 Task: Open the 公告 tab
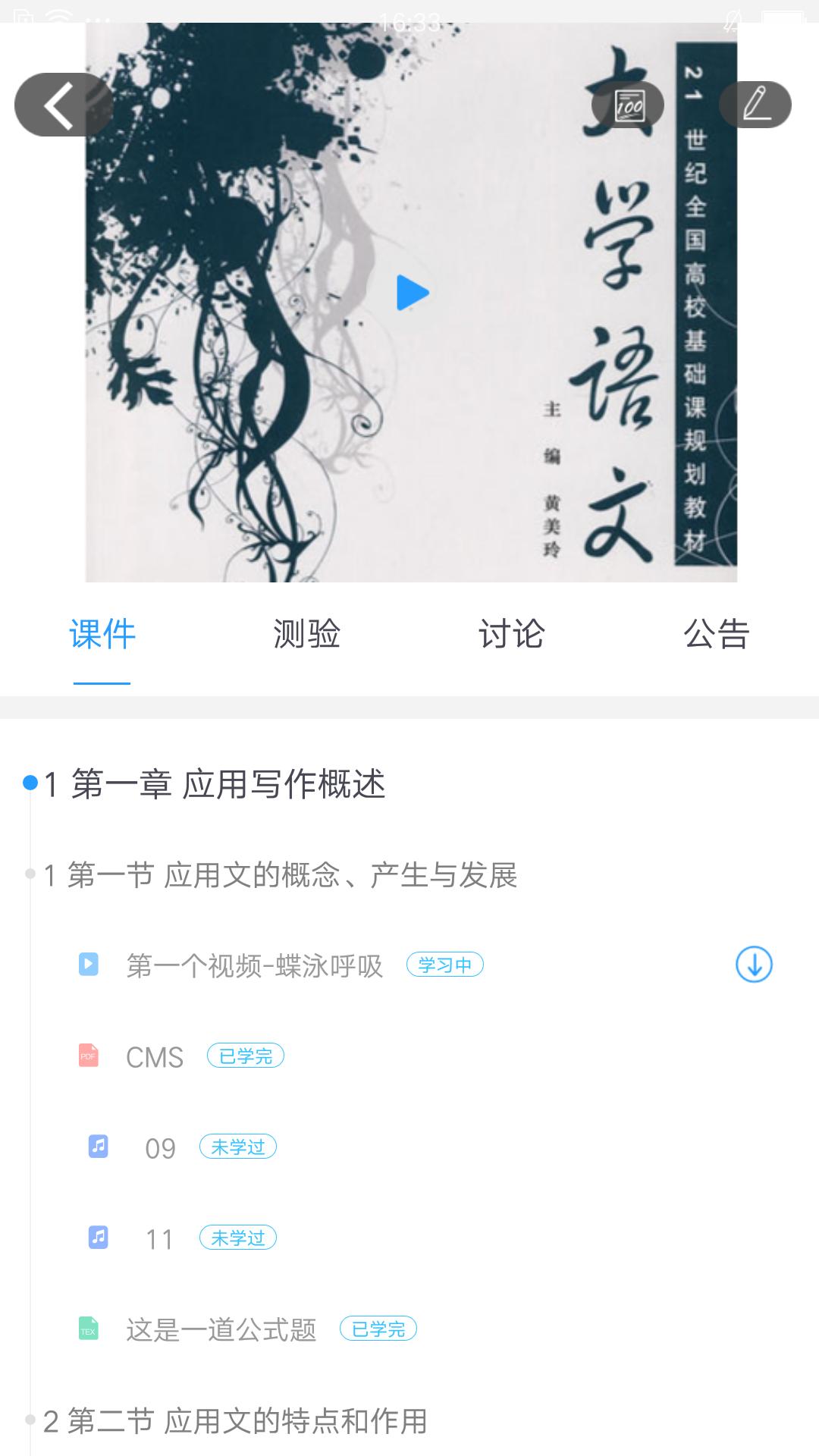[716, 634]
